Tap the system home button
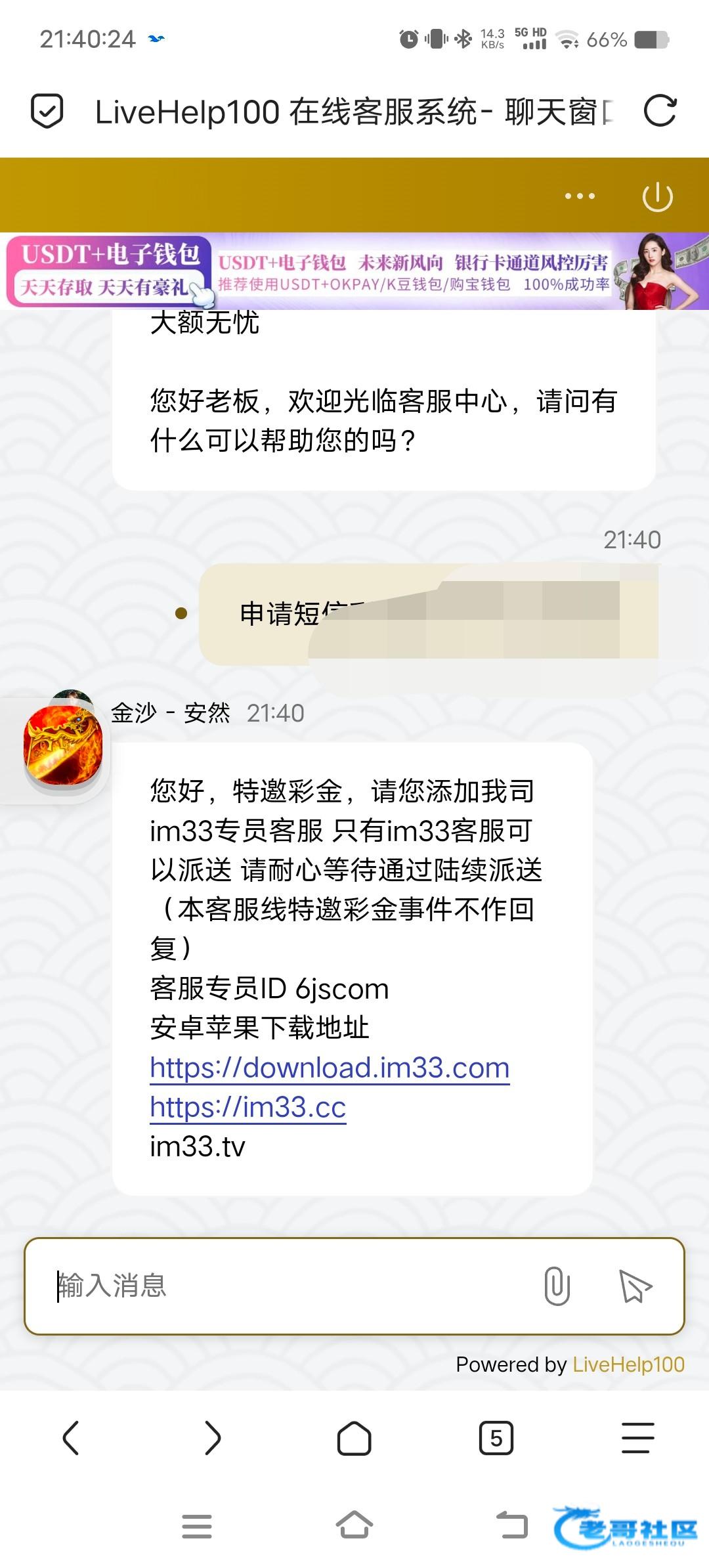 (x=354, y=1526)
